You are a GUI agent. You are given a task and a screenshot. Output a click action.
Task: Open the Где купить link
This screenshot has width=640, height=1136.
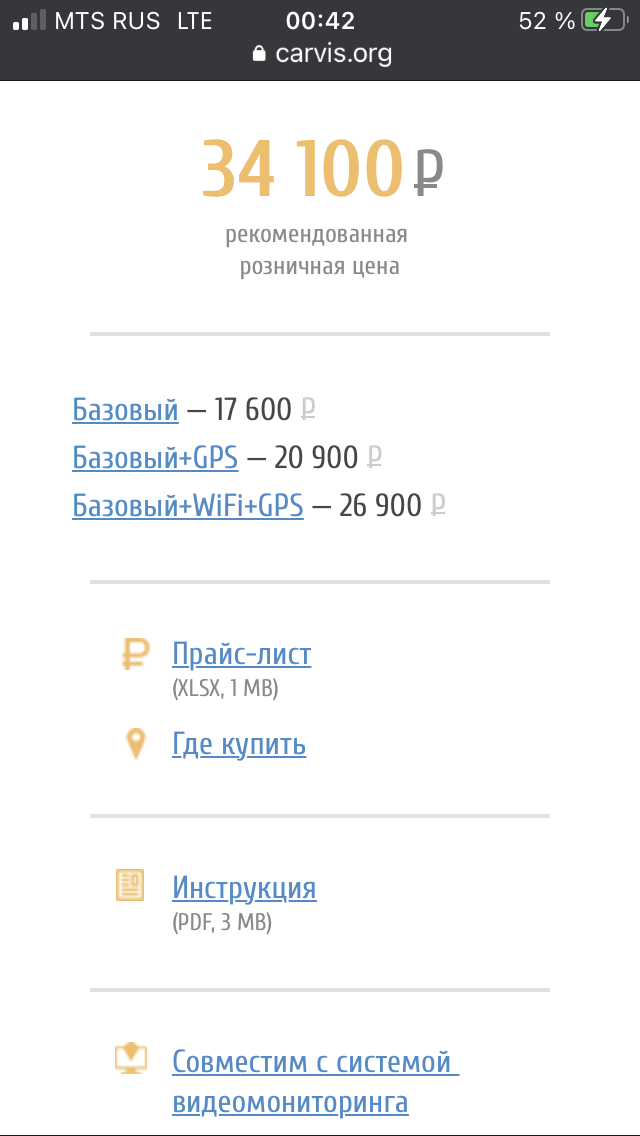[239, 745]
